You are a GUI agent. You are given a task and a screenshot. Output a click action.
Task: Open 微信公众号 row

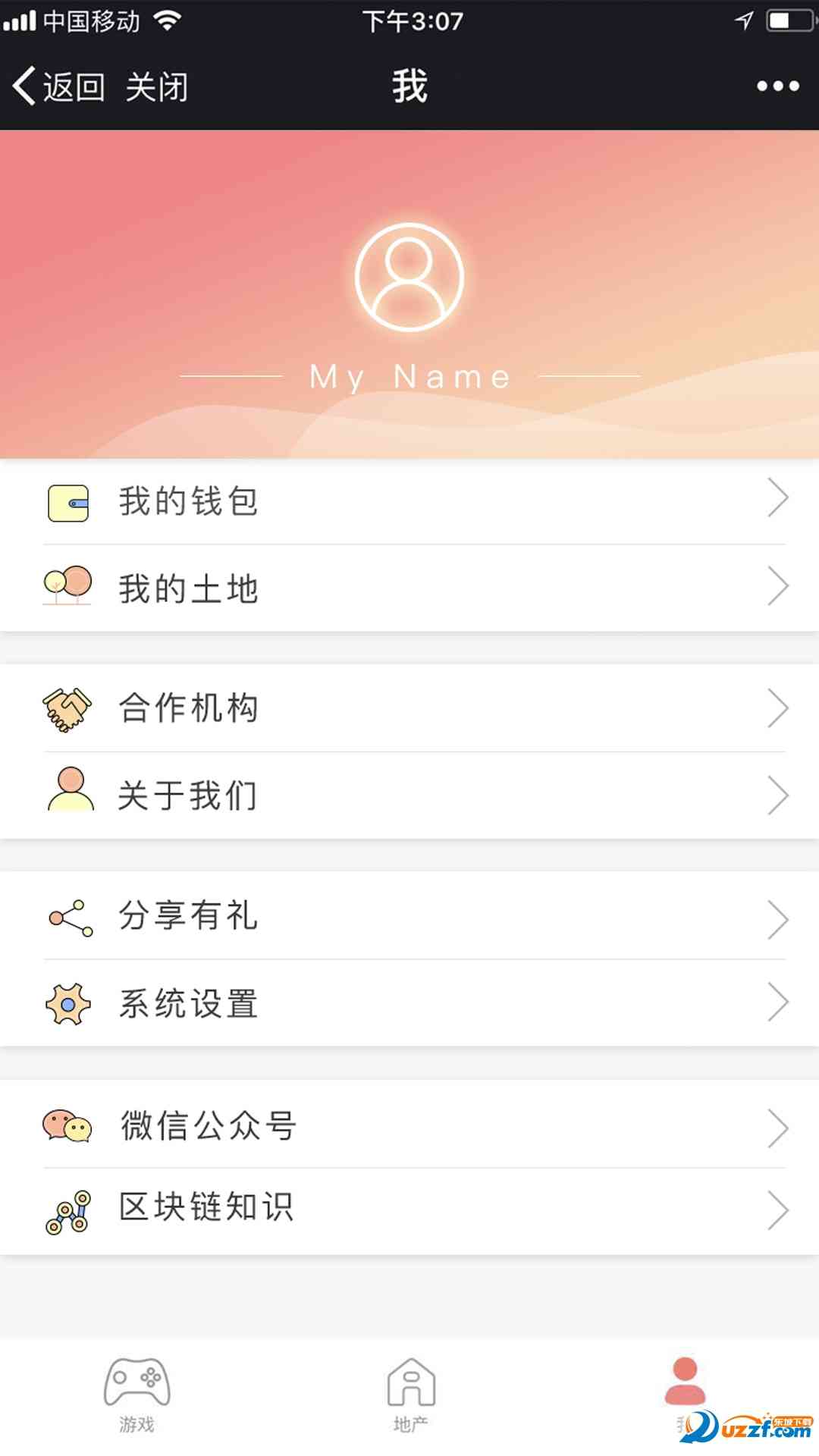pos(409,1126)
